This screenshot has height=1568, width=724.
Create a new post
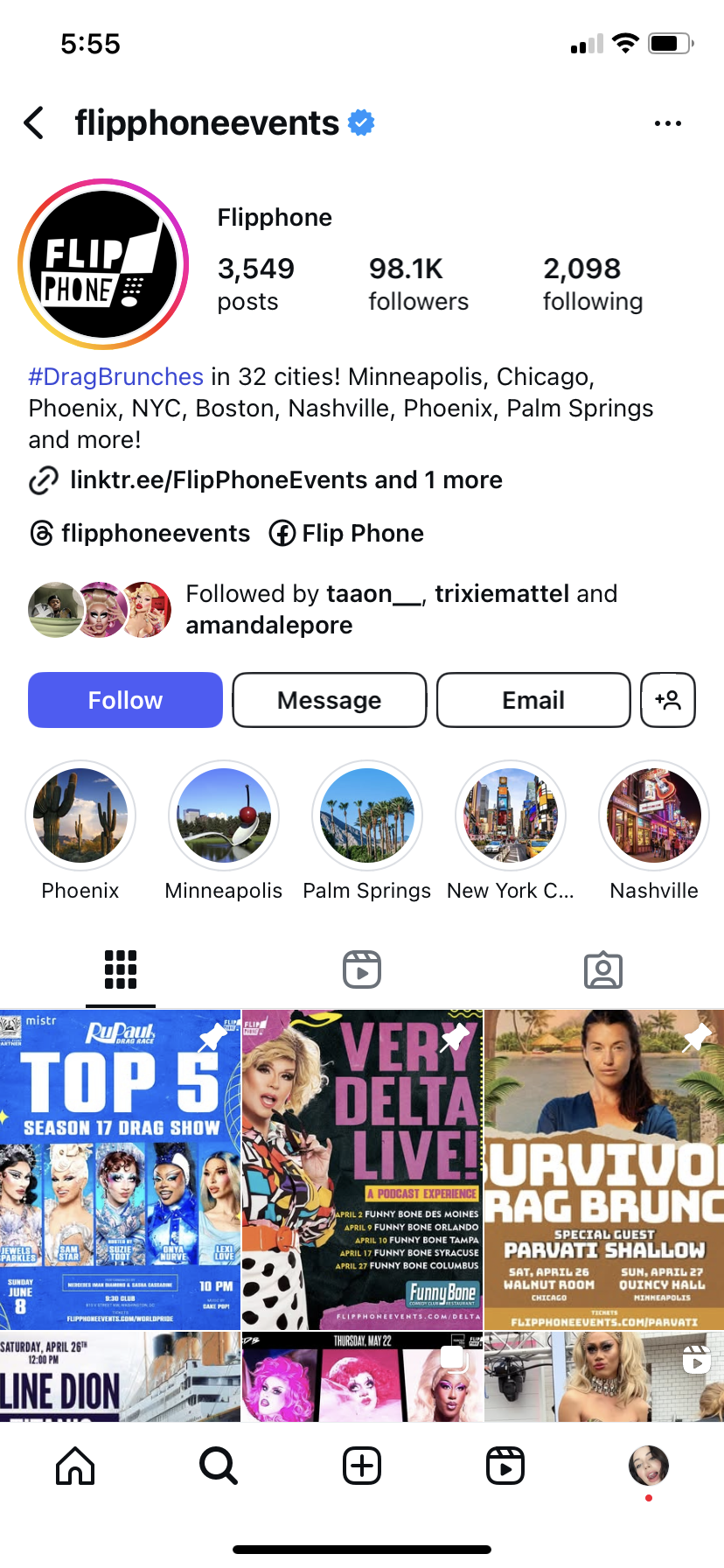[x=362, y=1466]
